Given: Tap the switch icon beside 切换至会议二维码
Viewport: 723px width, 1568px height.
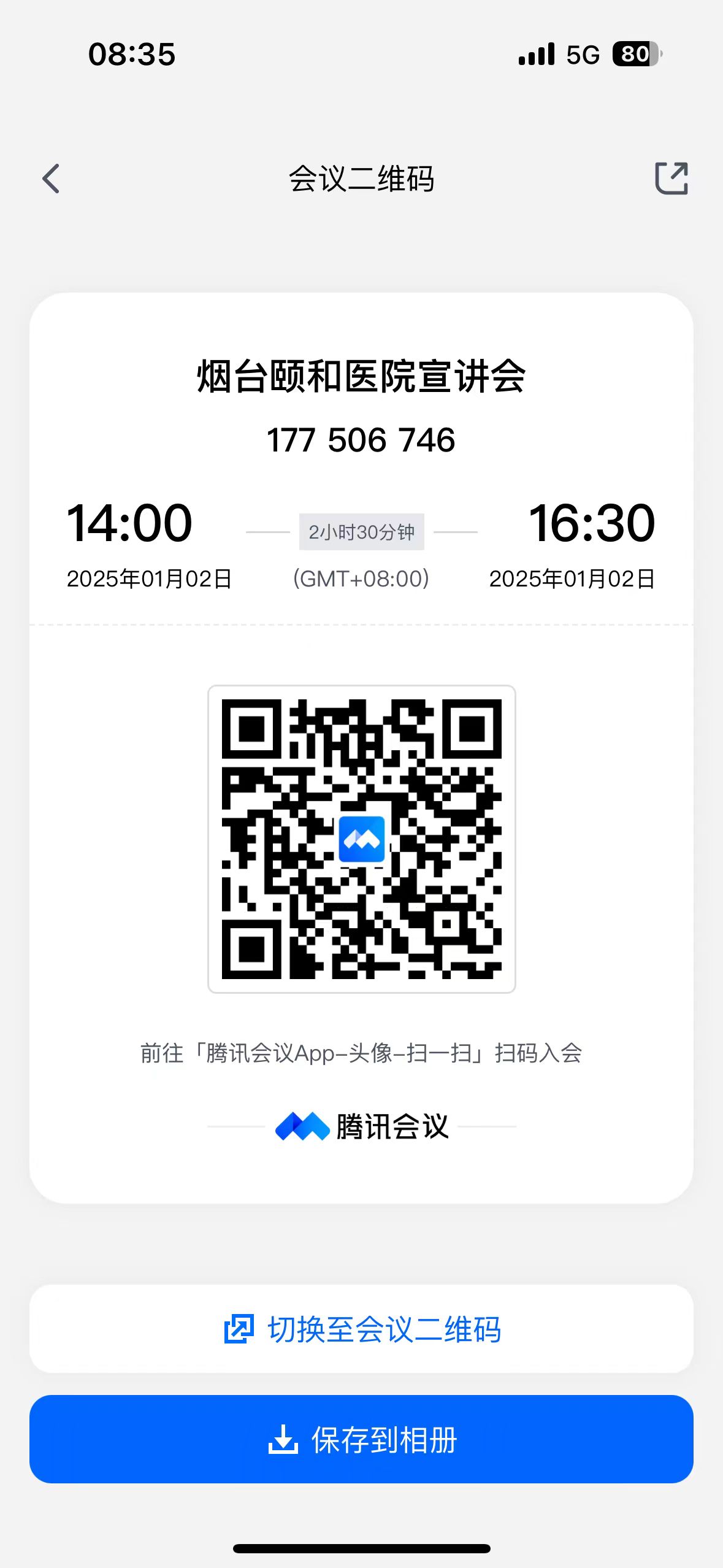Looking at the screenshot, I should pyautogui.click(x=239, y=1329).
